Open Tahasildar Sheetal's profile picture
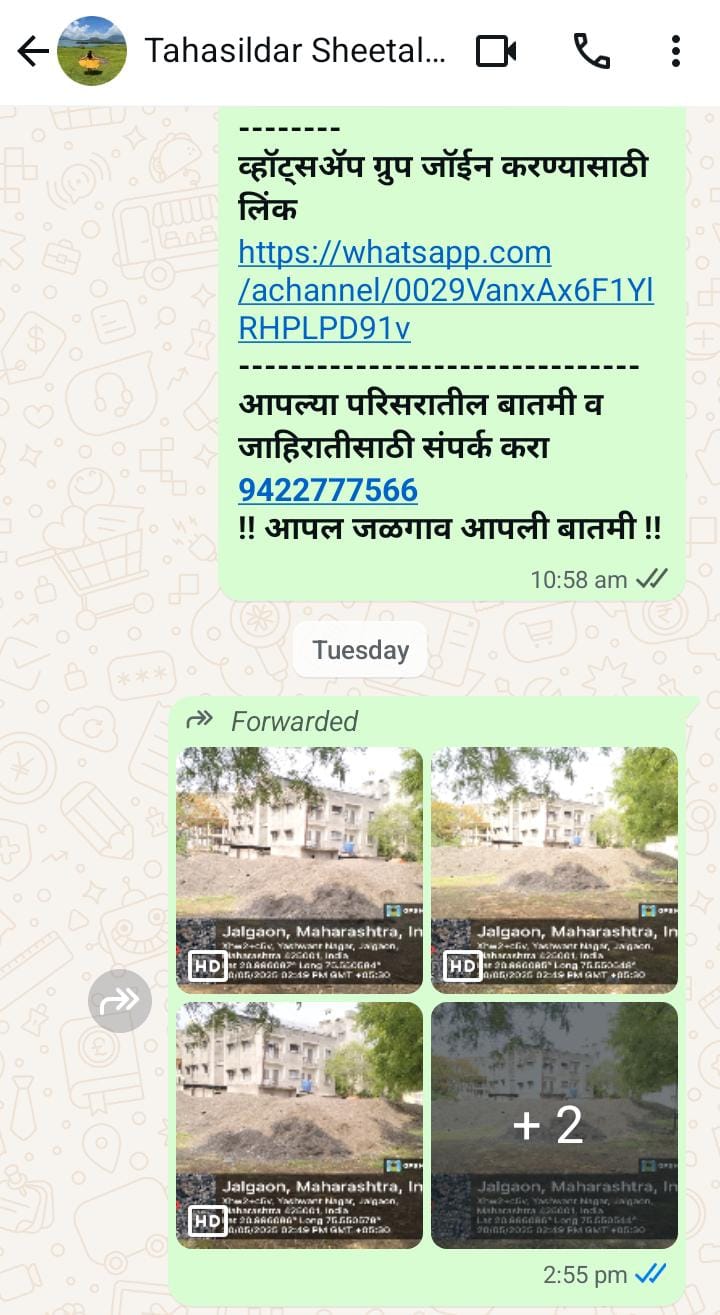720x1315 pixels. [x=92, y=51]
